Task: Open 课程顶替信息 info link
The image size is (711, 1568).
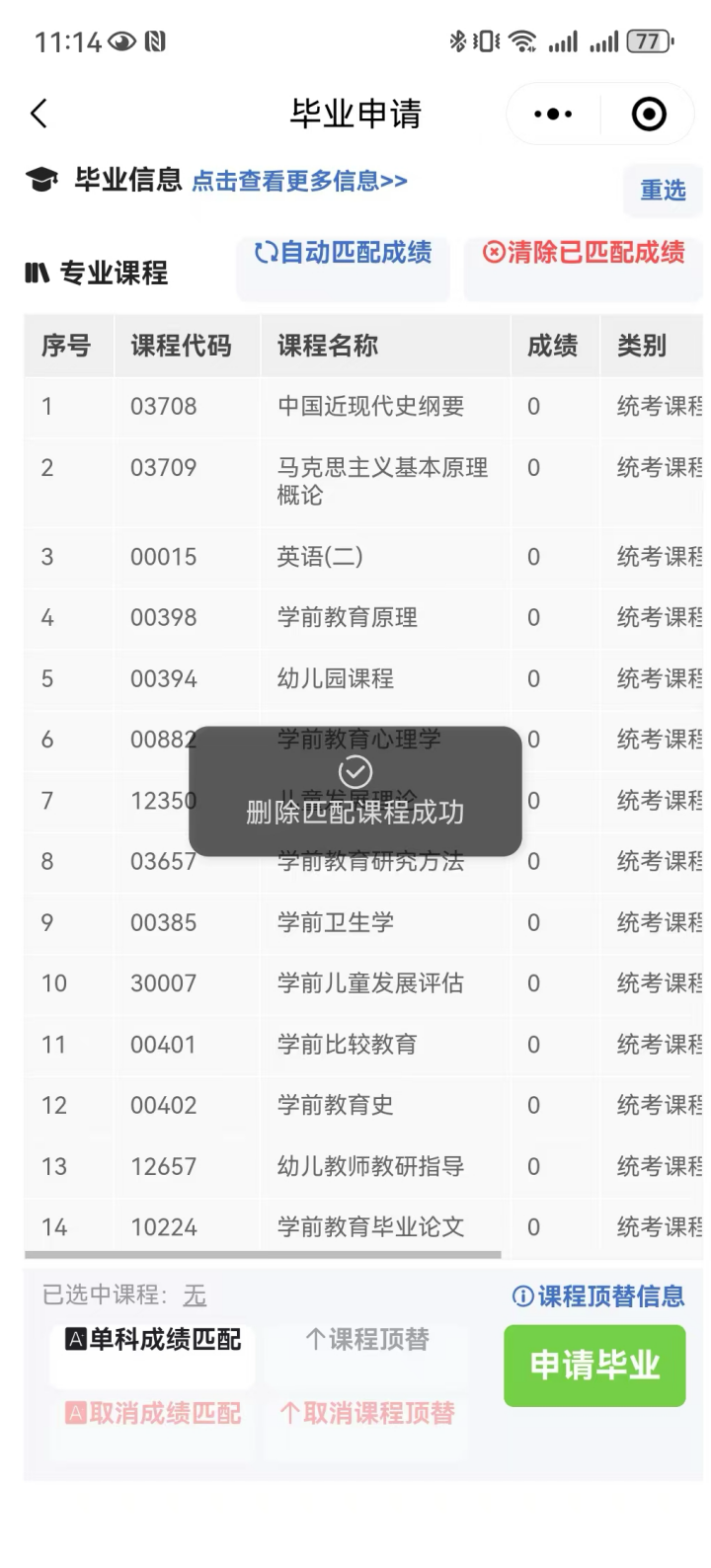Action: pyautogui.click(x=597, y=1296)
